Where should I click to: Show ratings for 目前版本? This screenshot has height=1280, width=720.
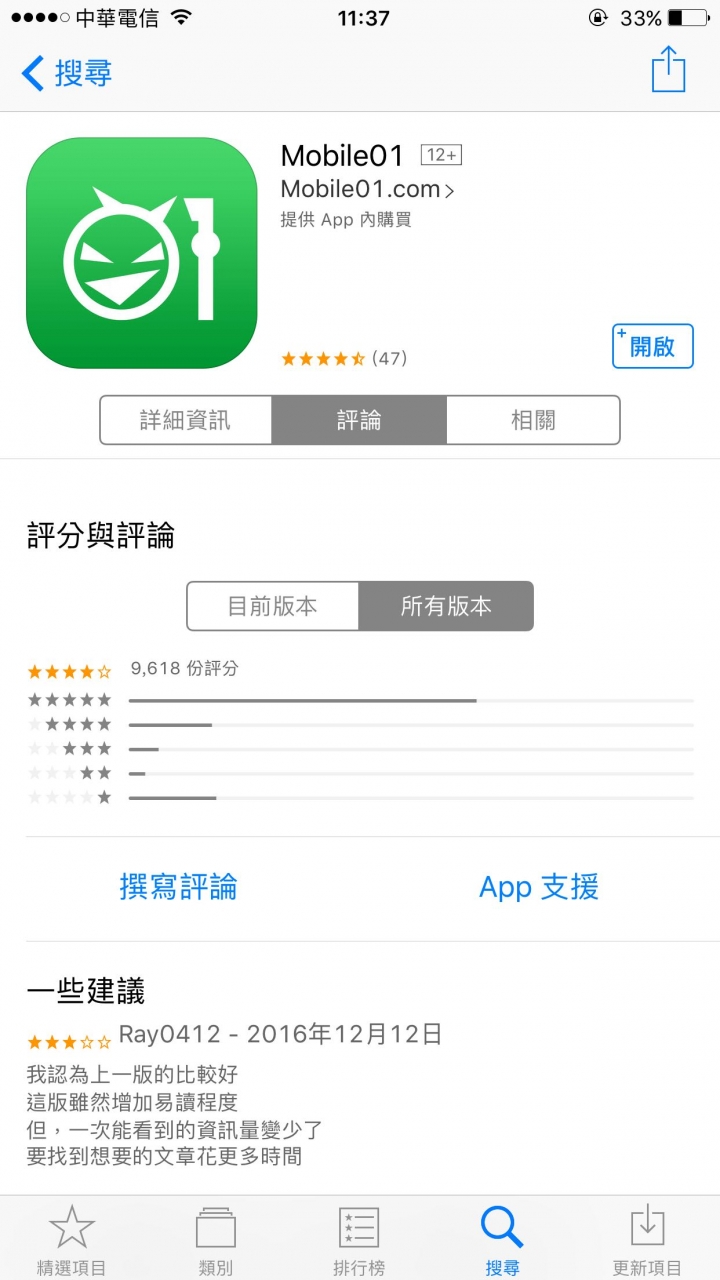(273, 606)
